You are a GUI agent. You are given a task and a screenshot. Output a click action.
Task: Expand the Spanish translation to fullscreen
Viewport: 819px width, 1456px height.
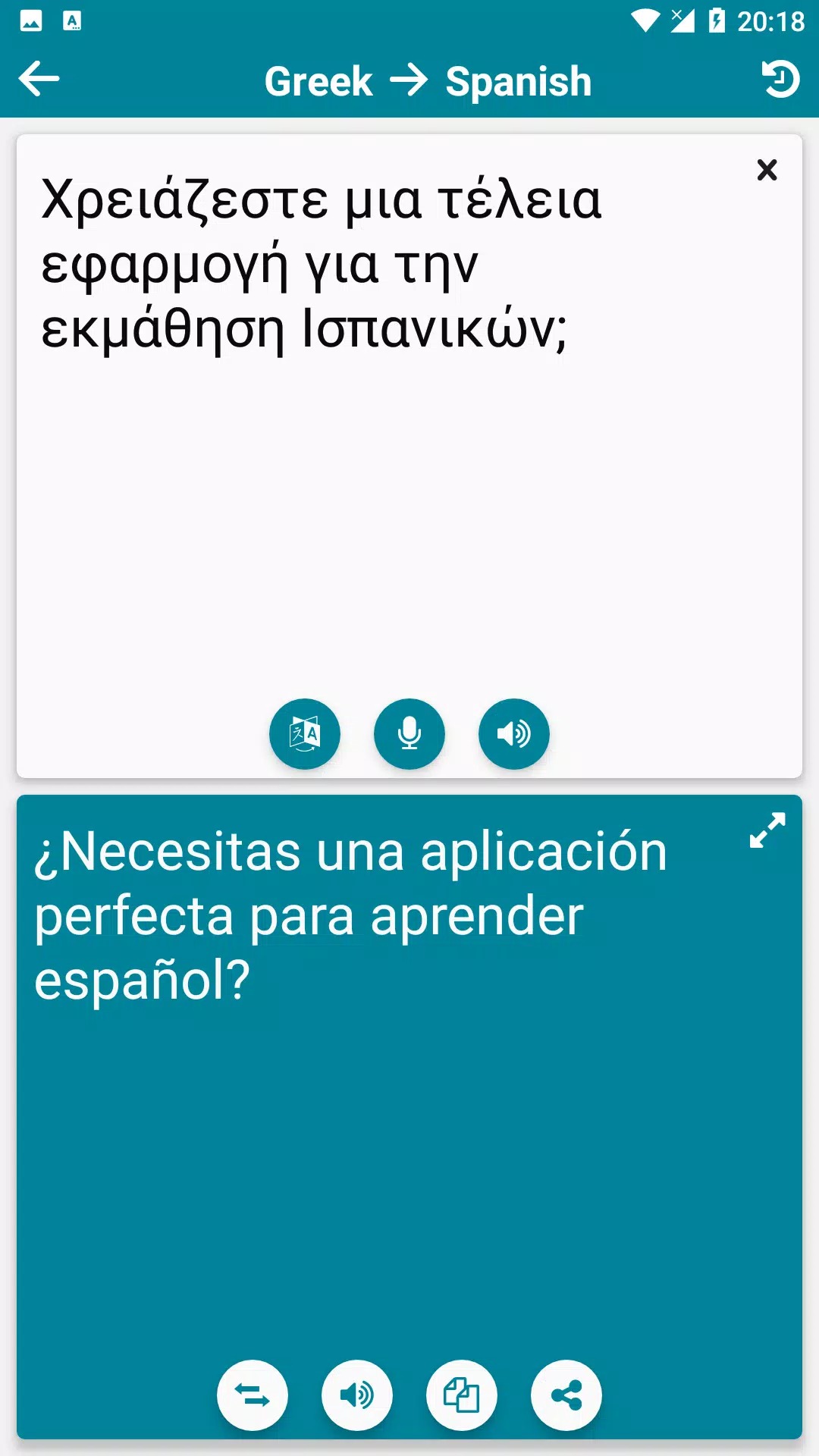[x=767, y=830]
